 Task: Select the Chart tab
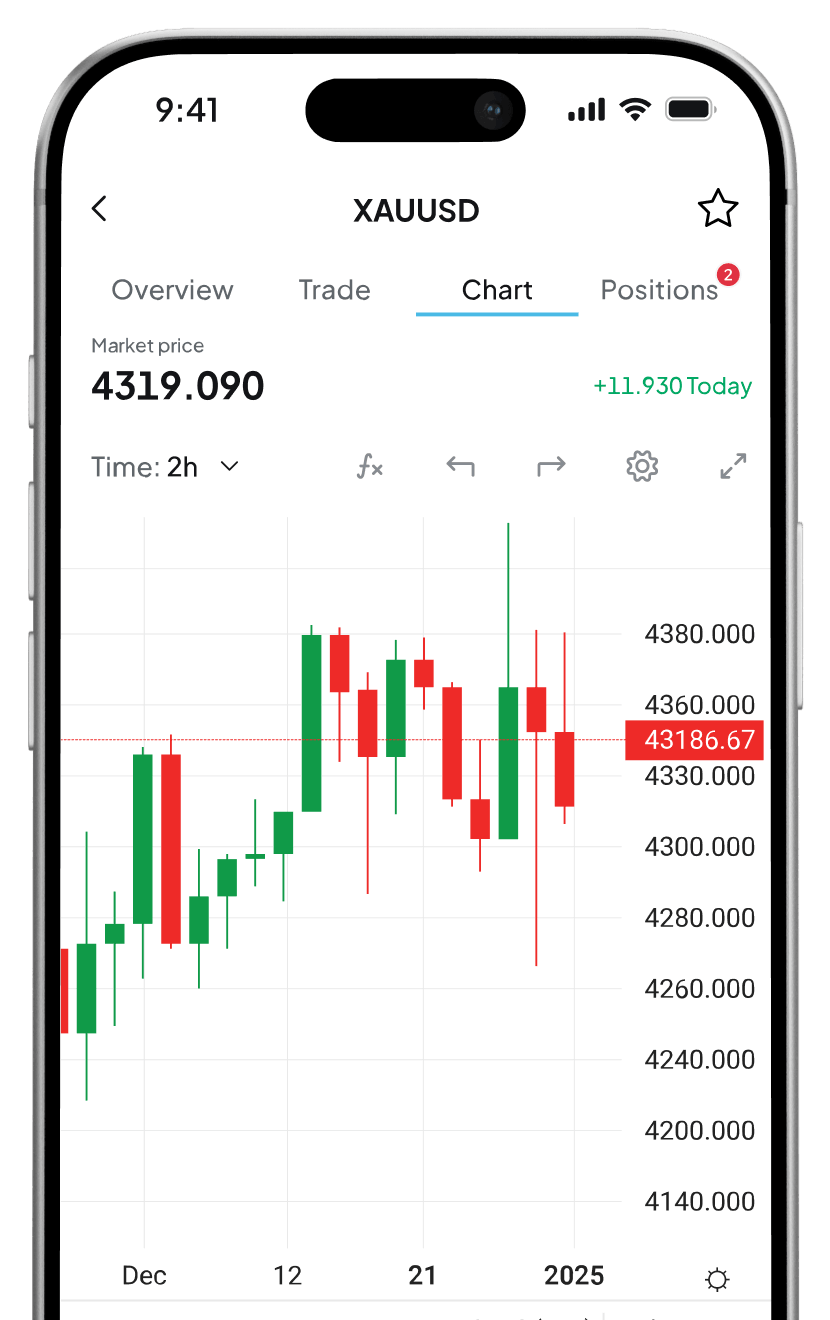click(497, 290)
